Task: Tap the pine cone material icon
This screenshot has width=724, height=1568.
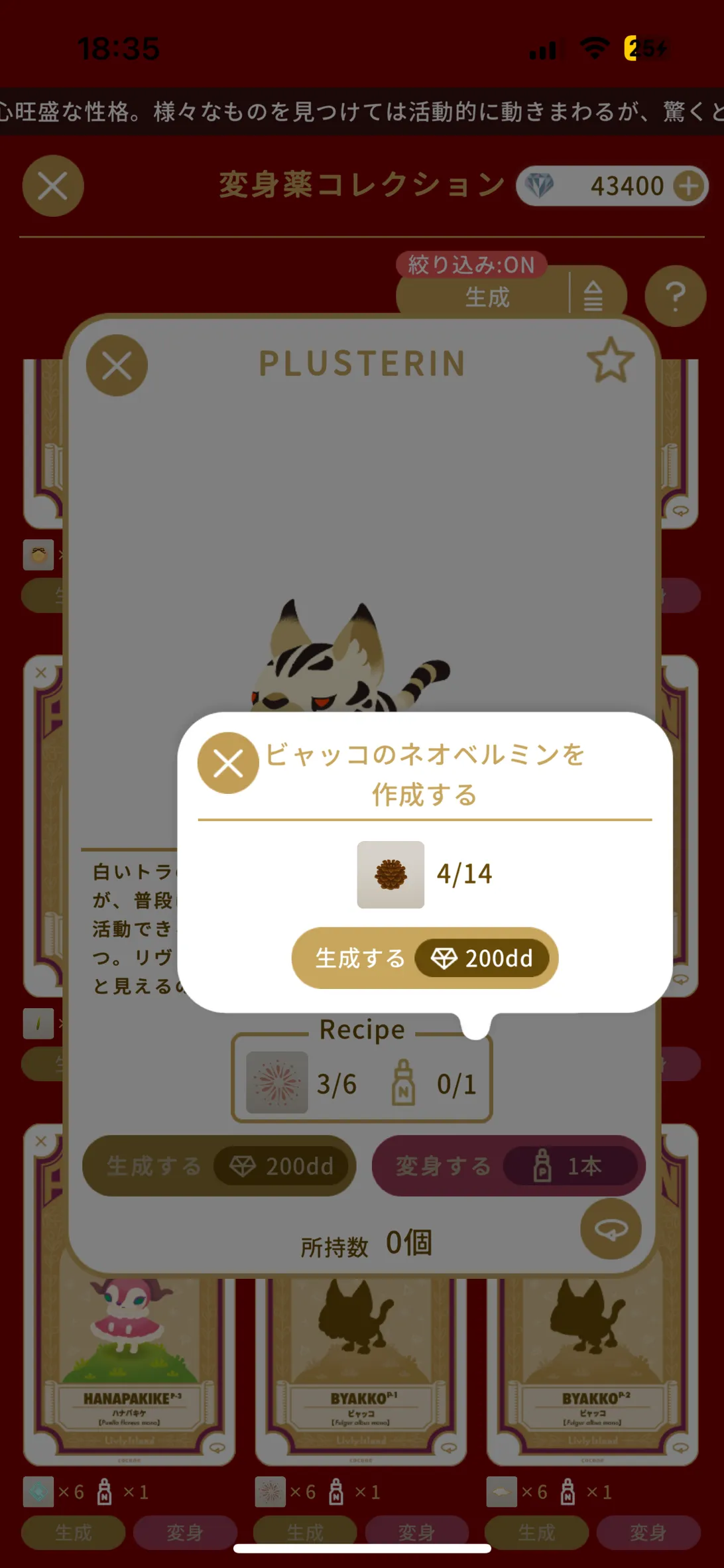Action: tap(391, 874)
